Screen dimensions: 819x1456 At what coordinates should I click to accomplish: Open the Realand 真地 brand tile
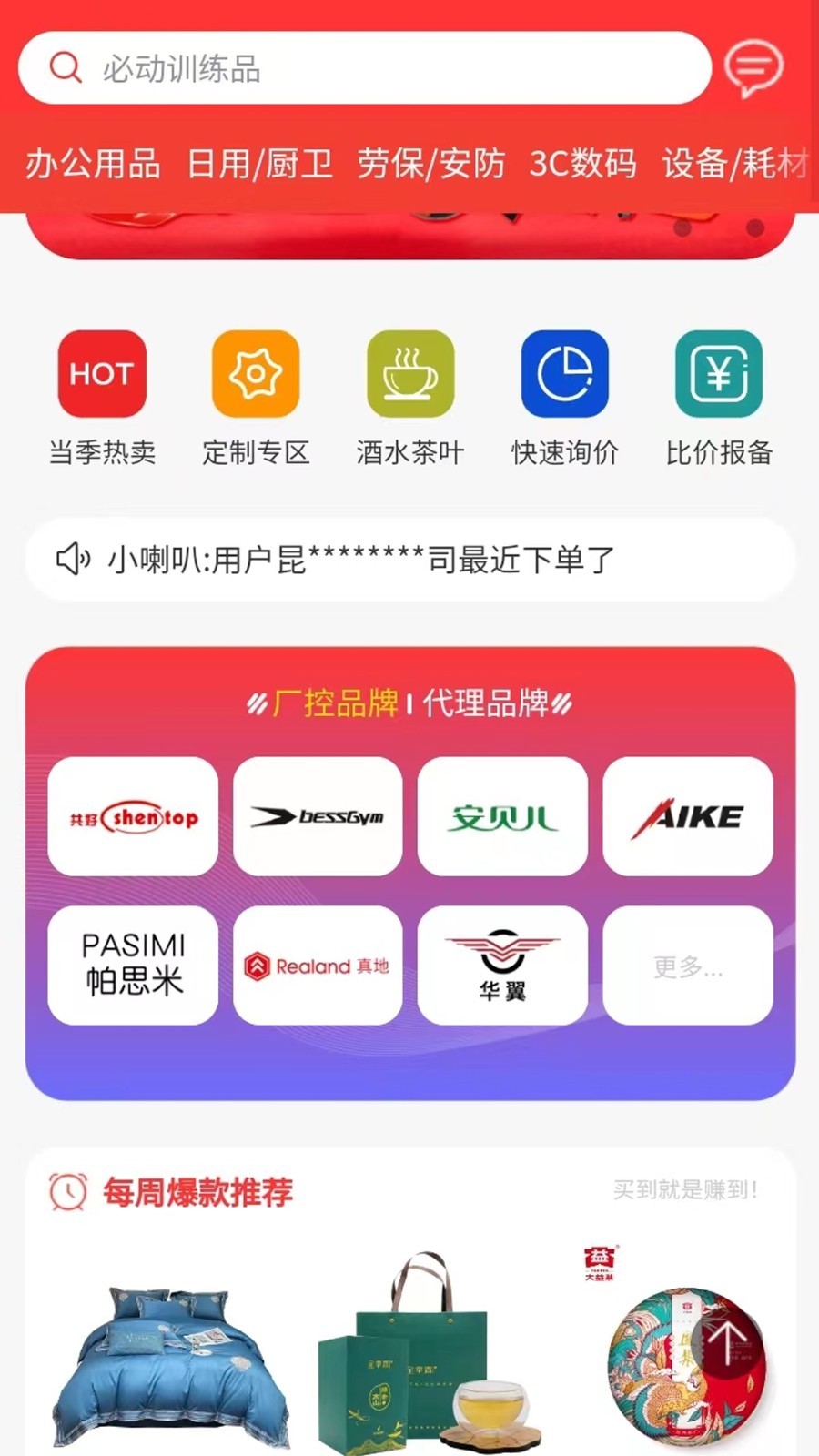point(318,965)
